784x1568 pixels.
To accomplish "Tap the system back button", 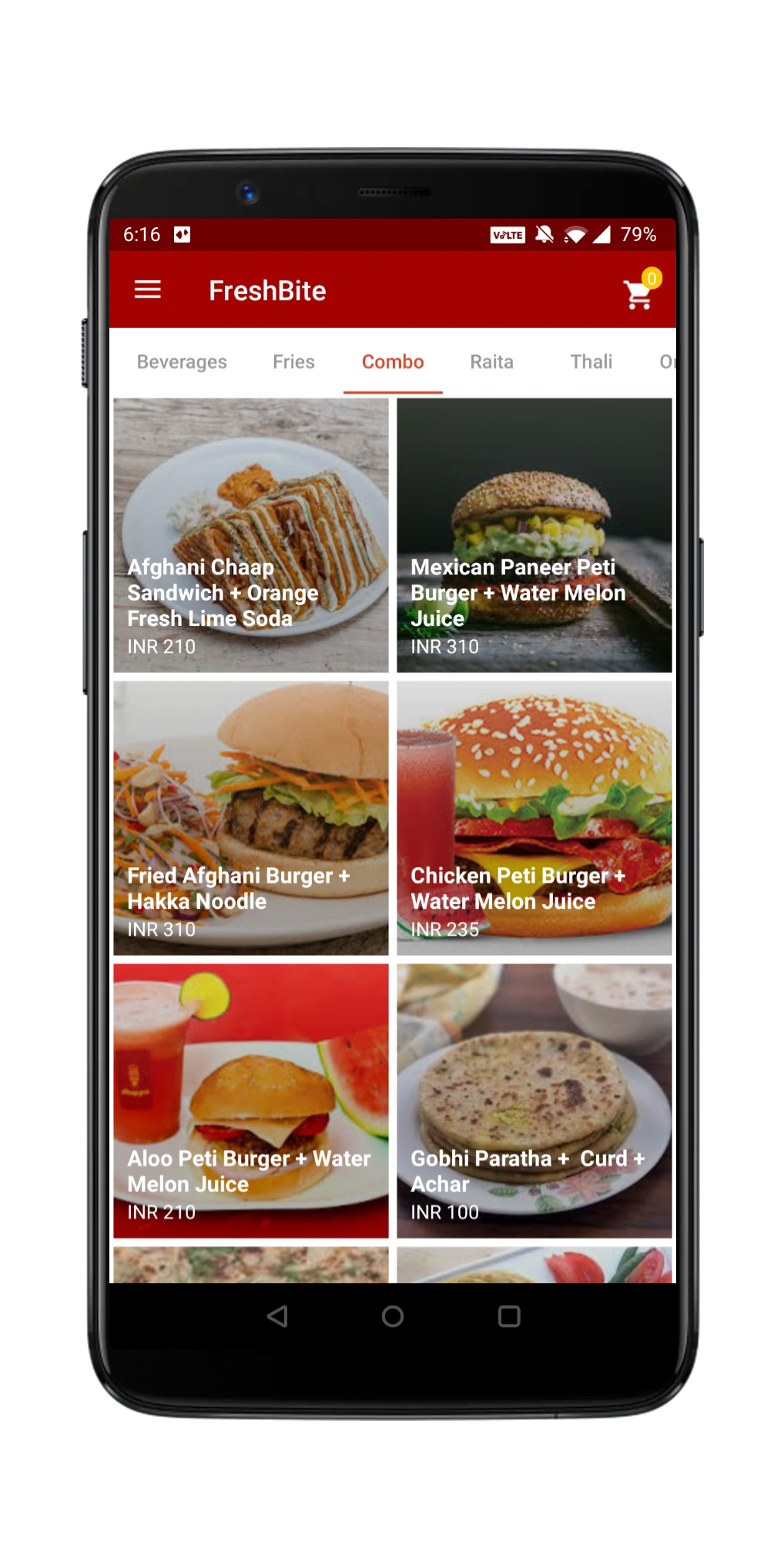I will click(x=277, y=1316).
